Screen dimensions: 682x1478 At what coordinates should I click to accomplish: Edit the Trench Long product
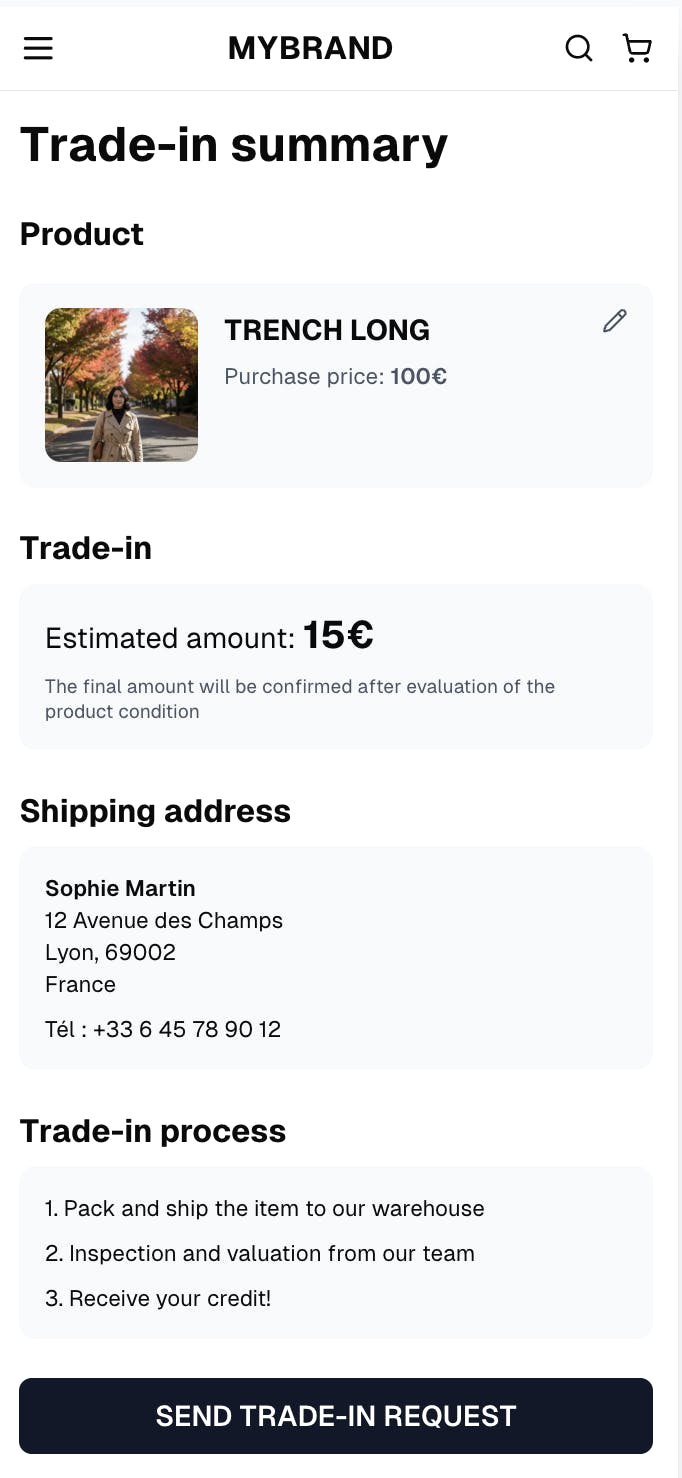615,321
